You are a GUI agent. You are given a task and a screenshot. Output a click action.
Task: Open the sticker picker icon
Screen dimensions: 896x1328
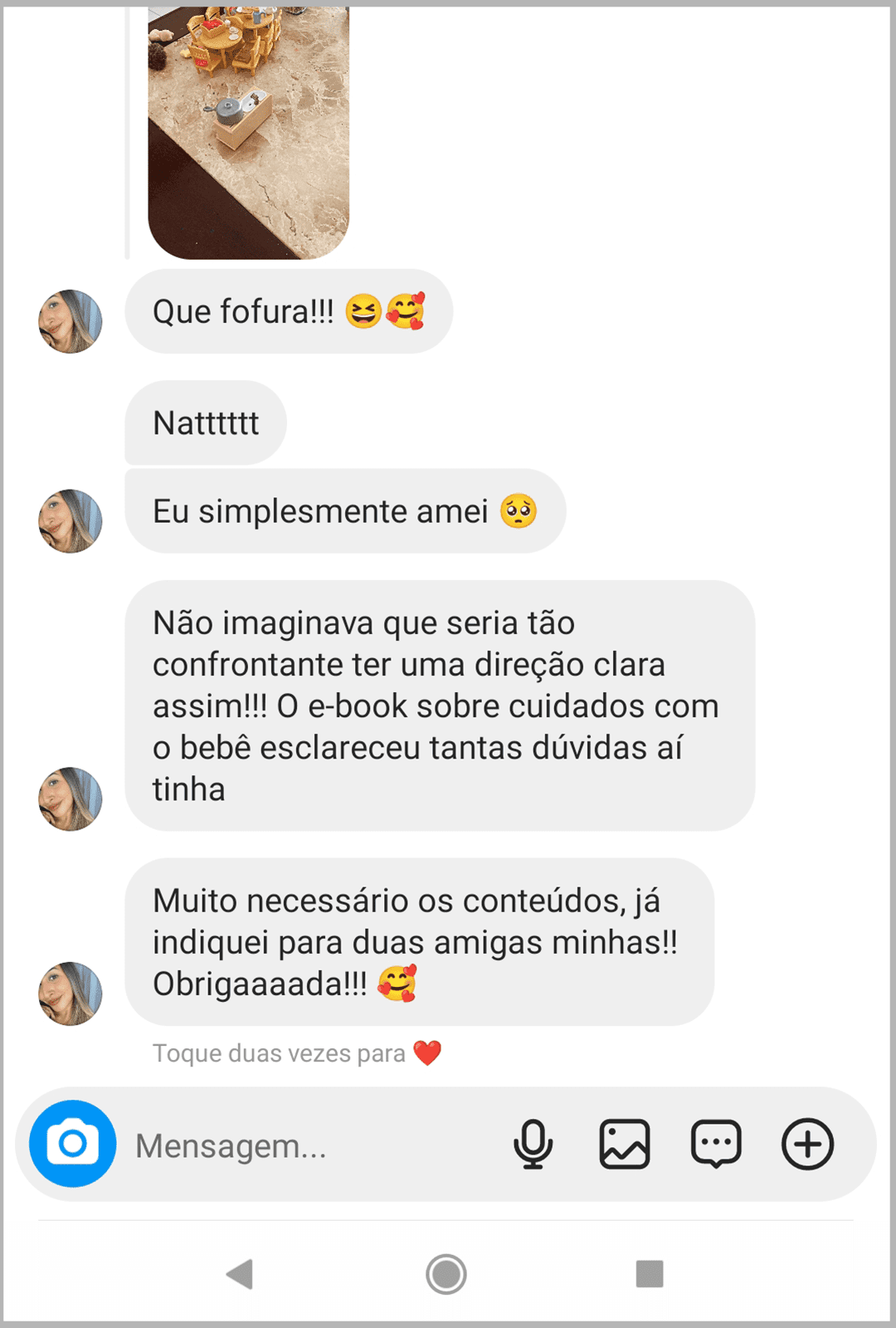point(716,1144)
